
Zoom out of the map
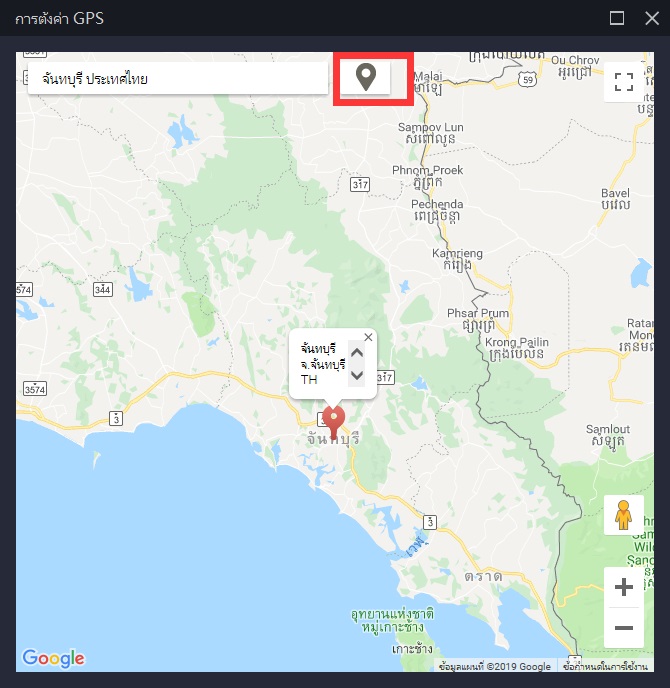[624, 628]
